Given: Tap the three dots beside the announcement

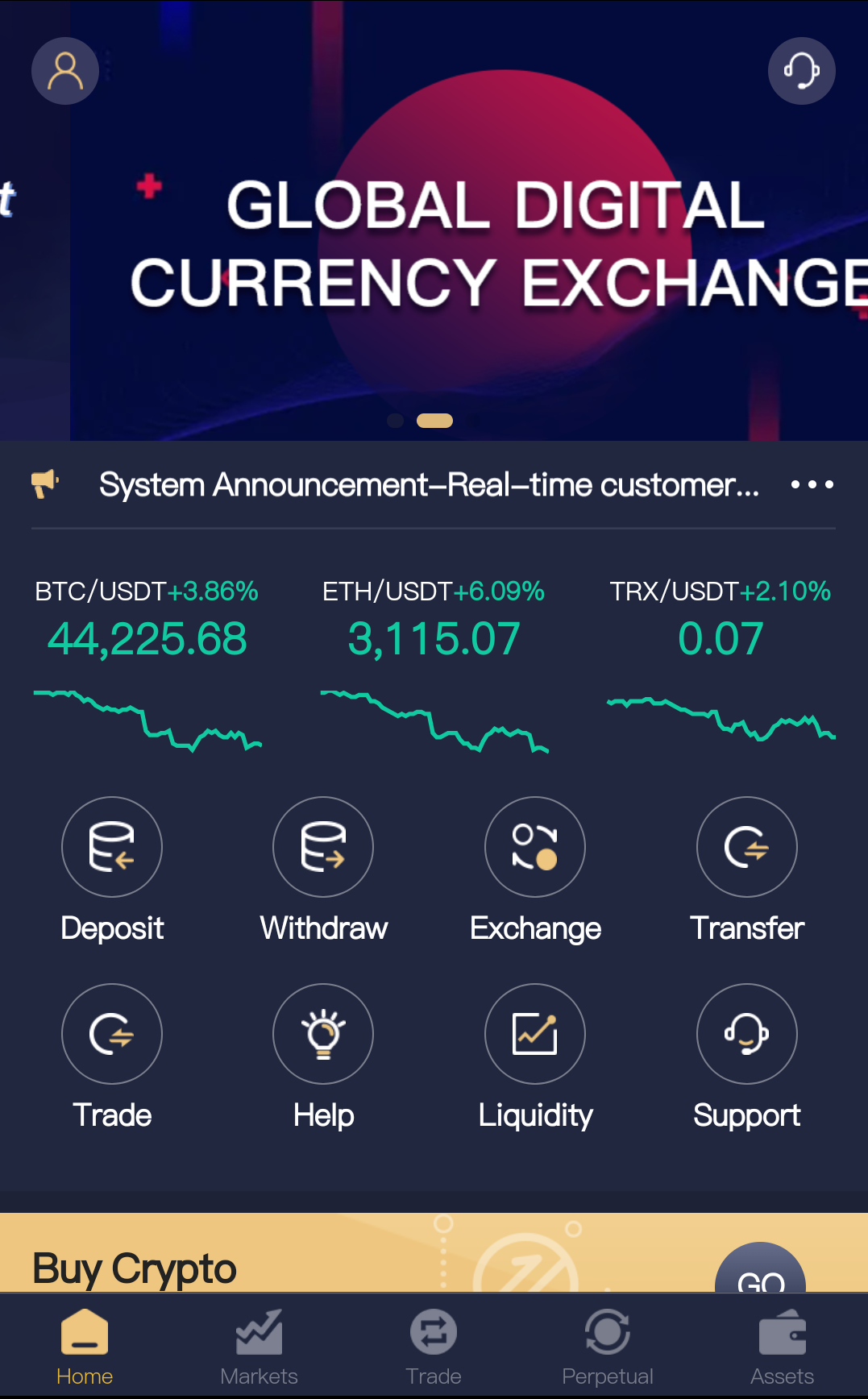Looking at the screenshot, I should pyautogui.click(x=812, y=484).
